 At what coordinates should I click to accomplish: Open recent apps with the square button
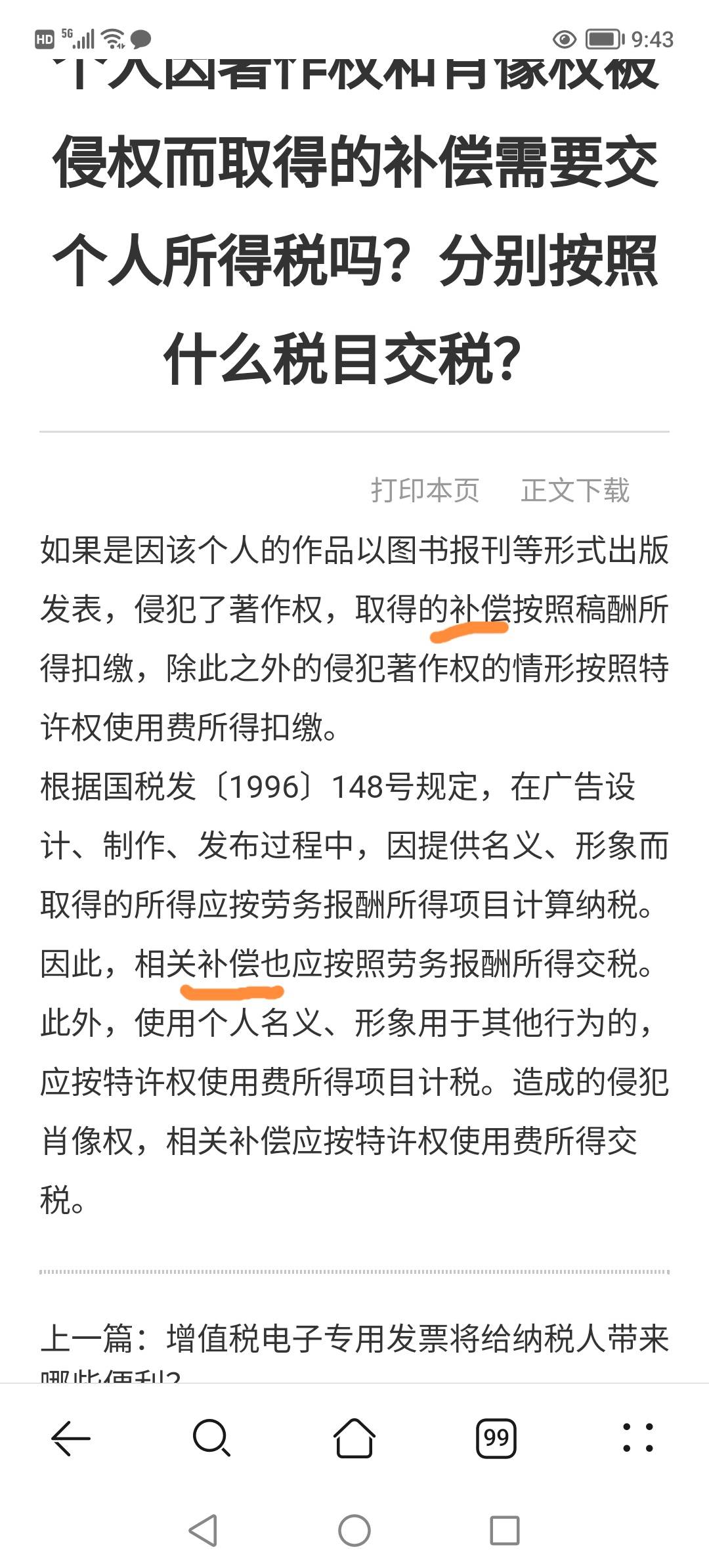505,1531
